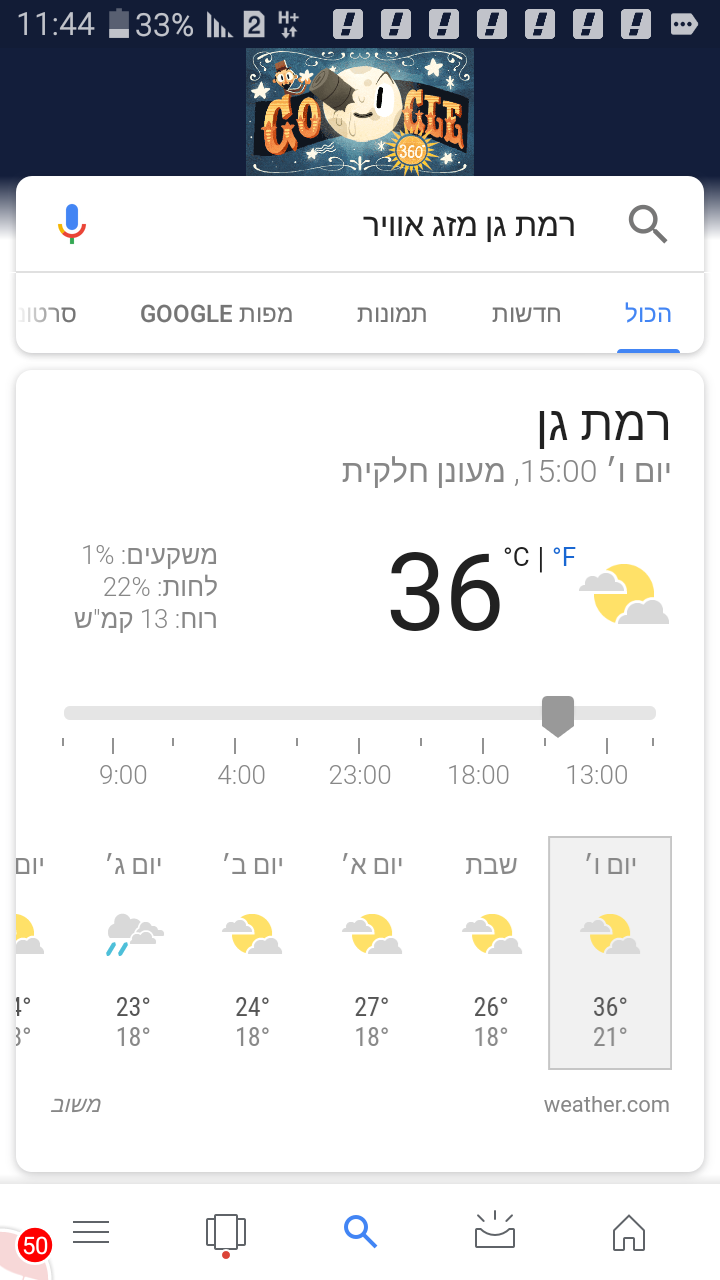The width and height of the screenshot is (720, 1280).
Task: Select the יום א׳ forecast day
Action: point(371,950)
